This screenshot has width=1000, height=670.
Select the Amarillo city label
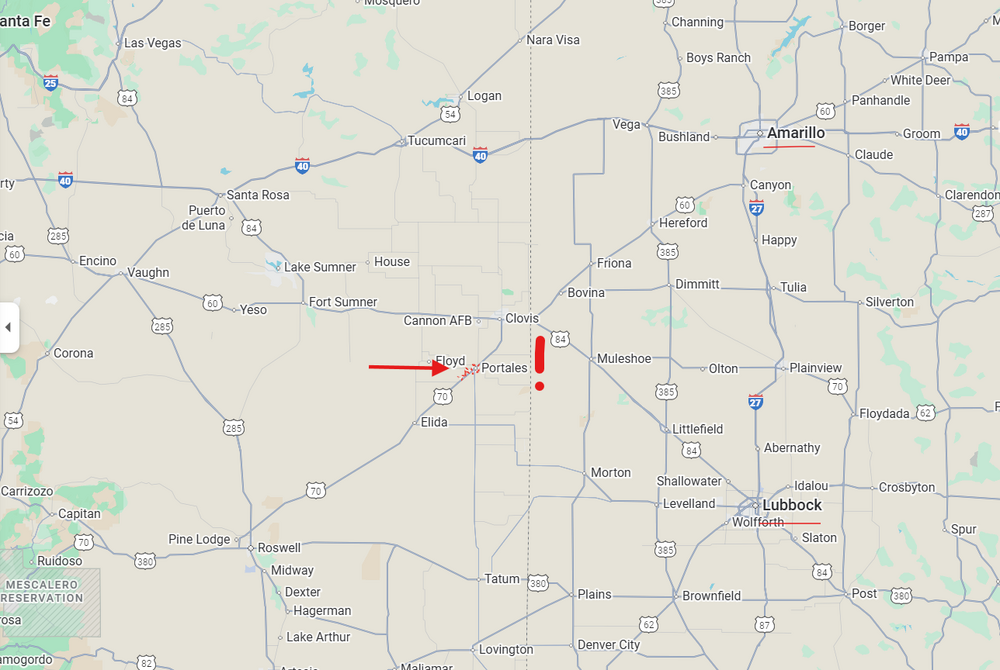click(795, 133)
